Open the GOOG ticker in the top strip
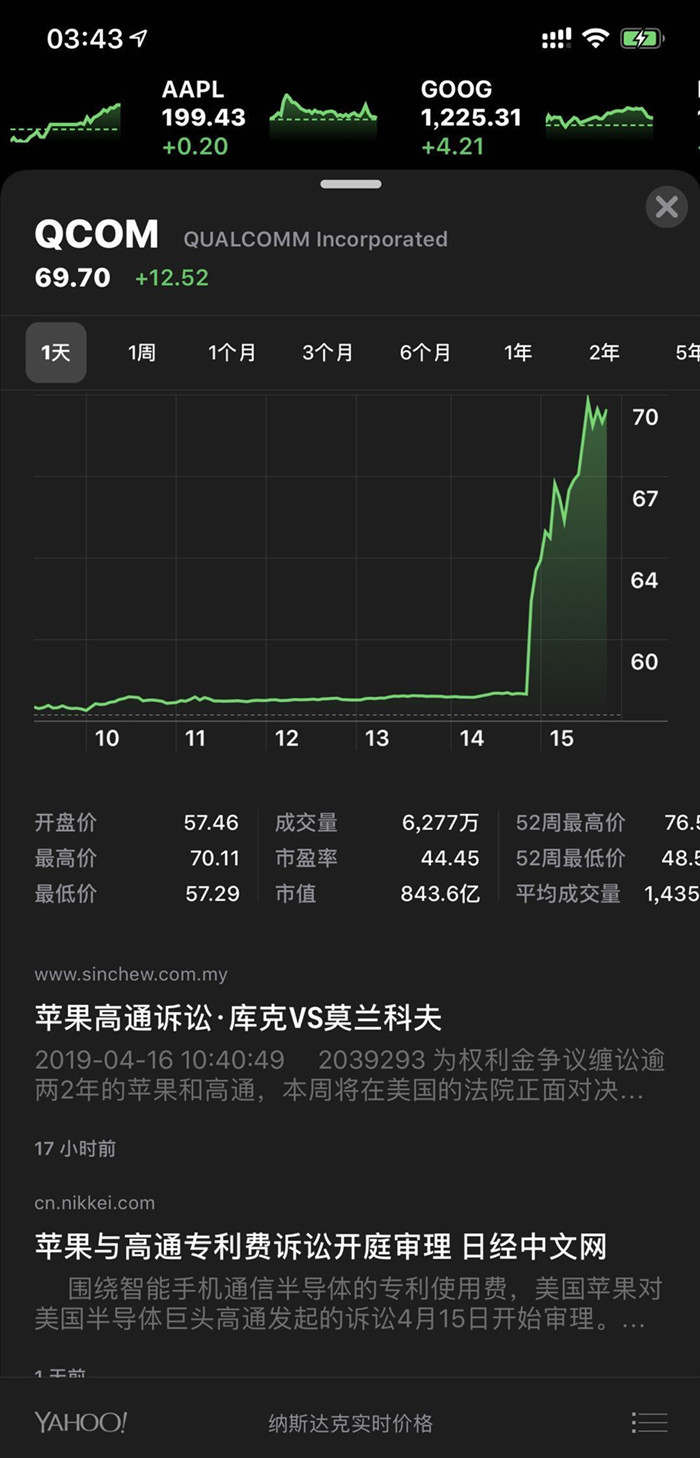Viewport: 700px width, 1458px height. (x=470, y=117)
